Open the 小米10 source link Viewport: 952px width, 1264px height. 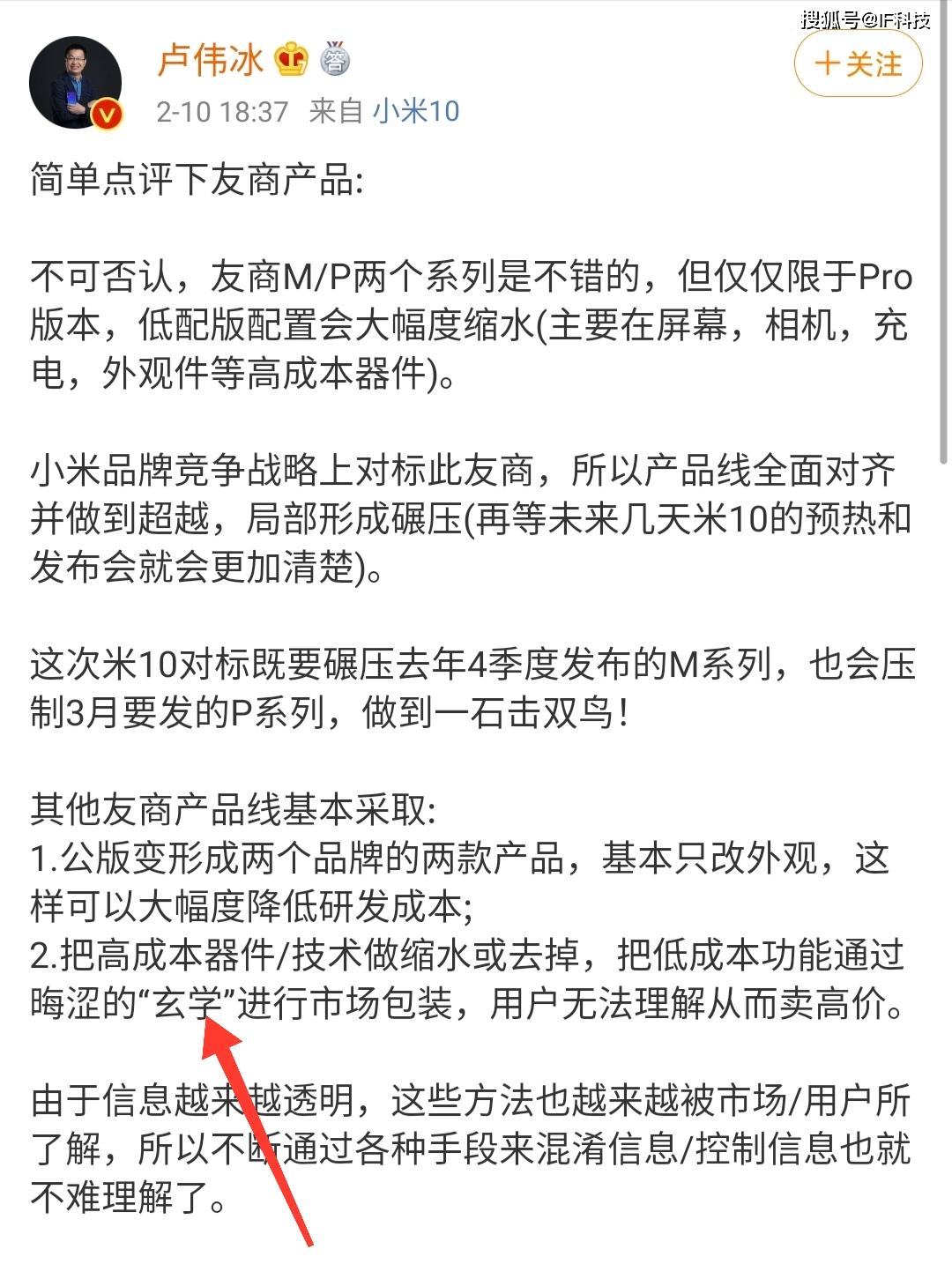(416, 111)
